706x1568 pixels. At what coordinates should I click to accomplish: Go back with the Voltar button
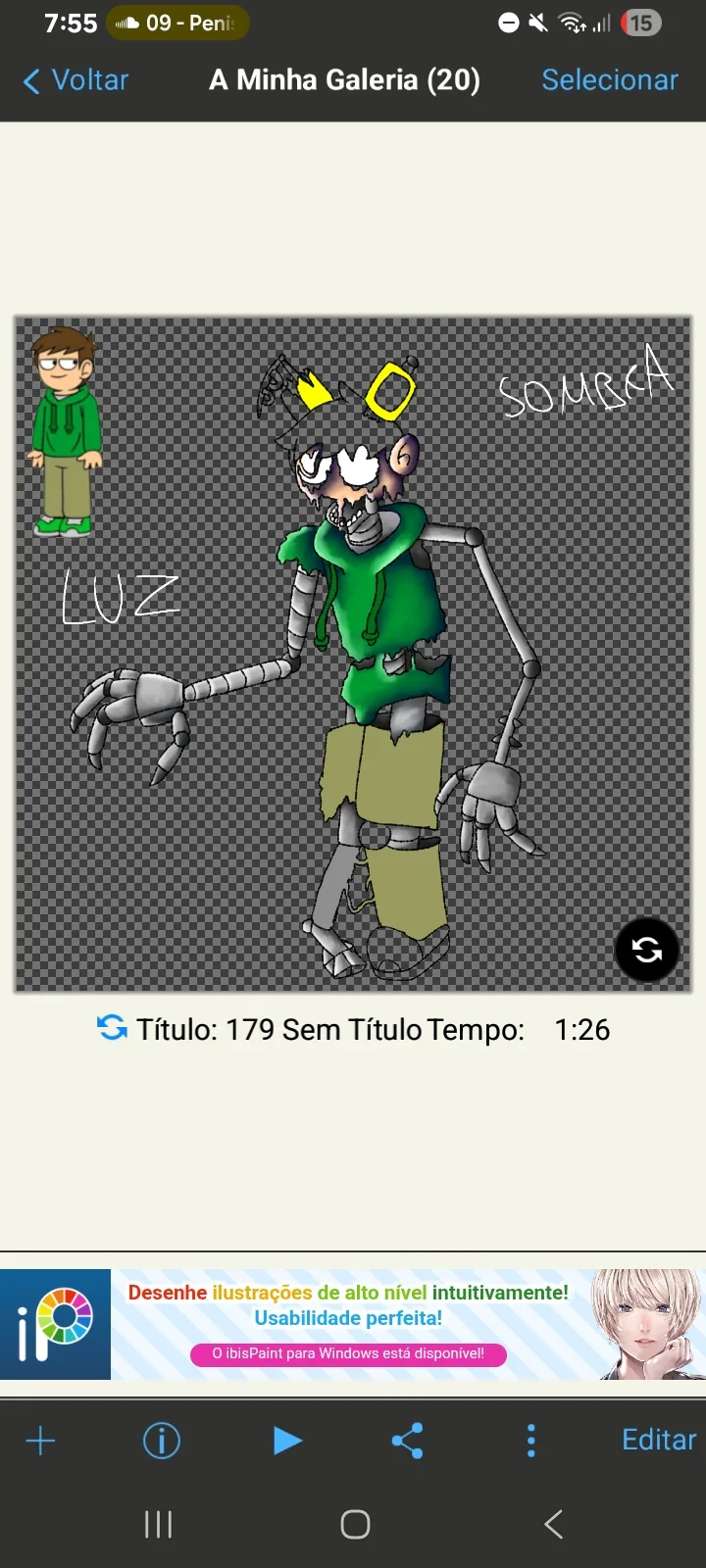click(x=76, y=80)
